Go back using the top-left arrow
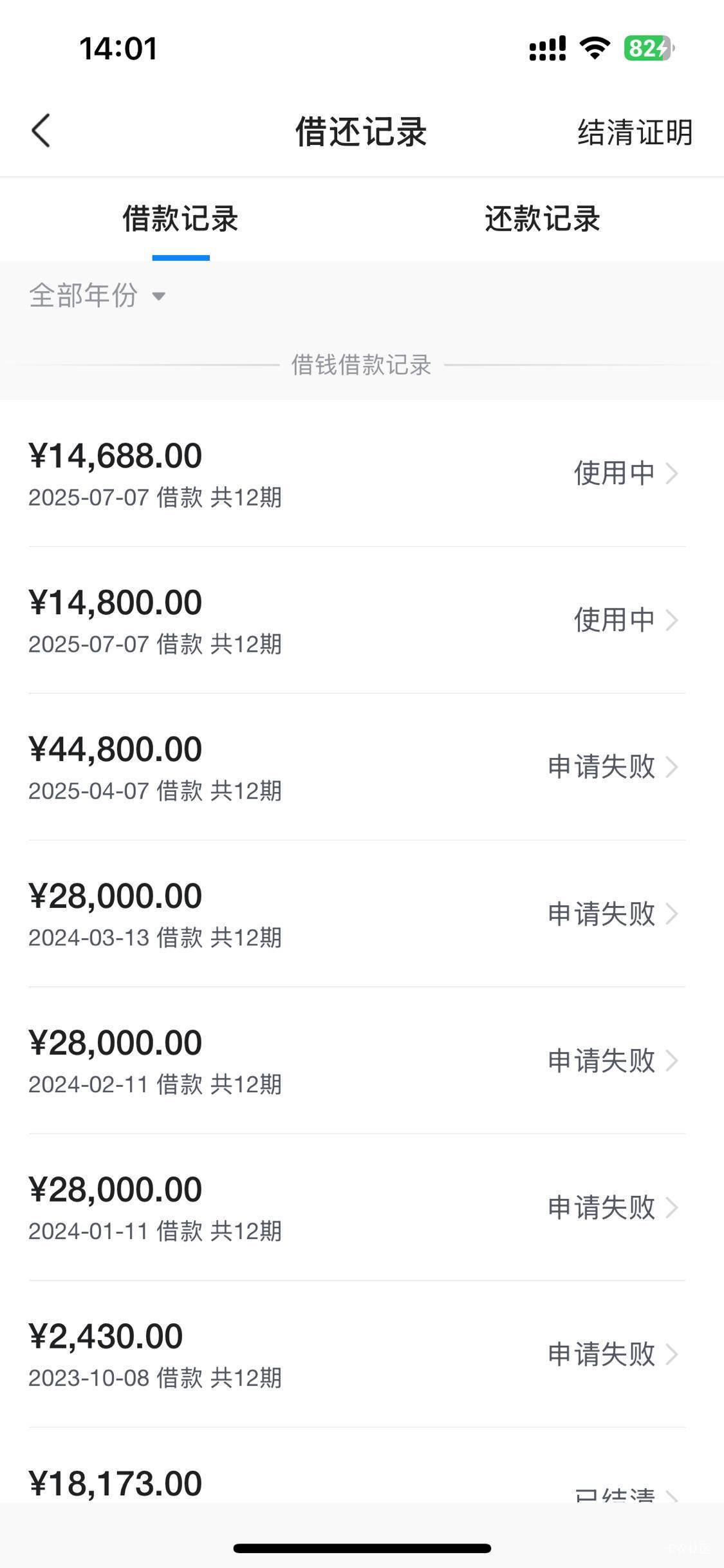 [41, 131]
